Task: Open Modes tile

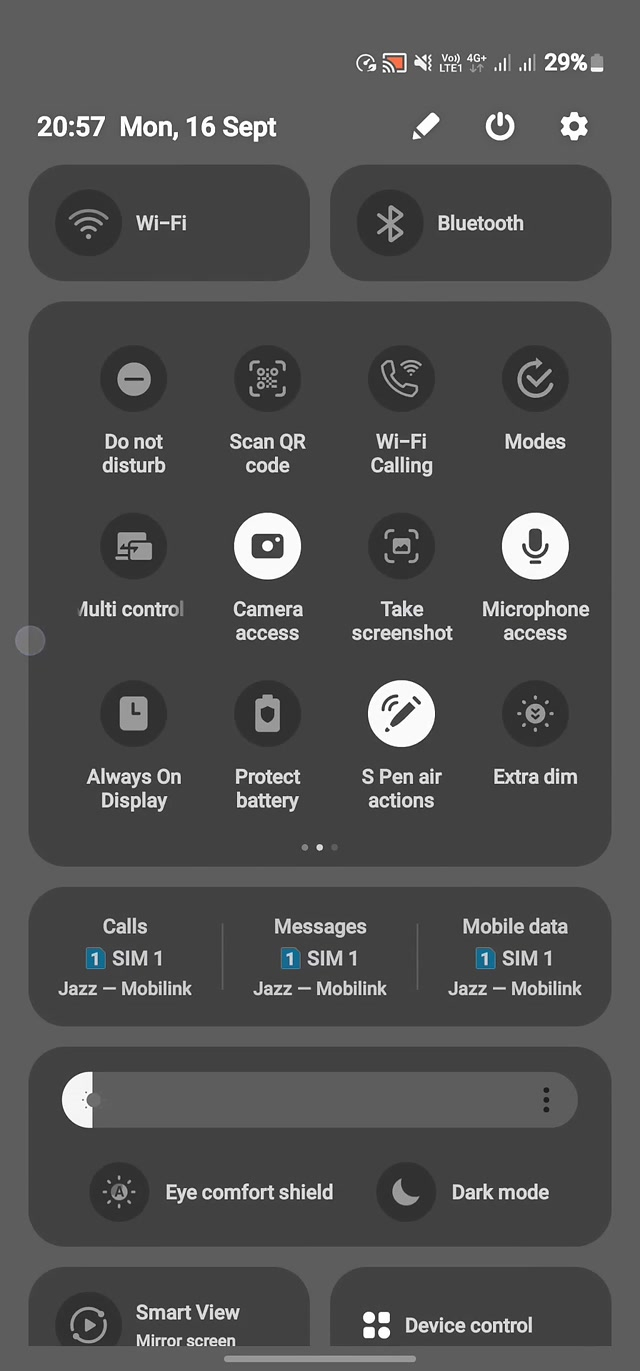Action: (x=535, y=379)
